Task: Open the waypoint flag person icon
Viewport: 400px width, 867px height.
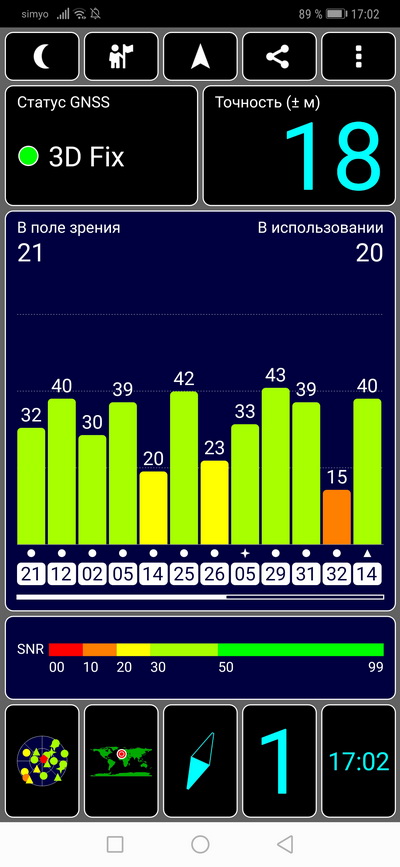Action: (121, 57)
